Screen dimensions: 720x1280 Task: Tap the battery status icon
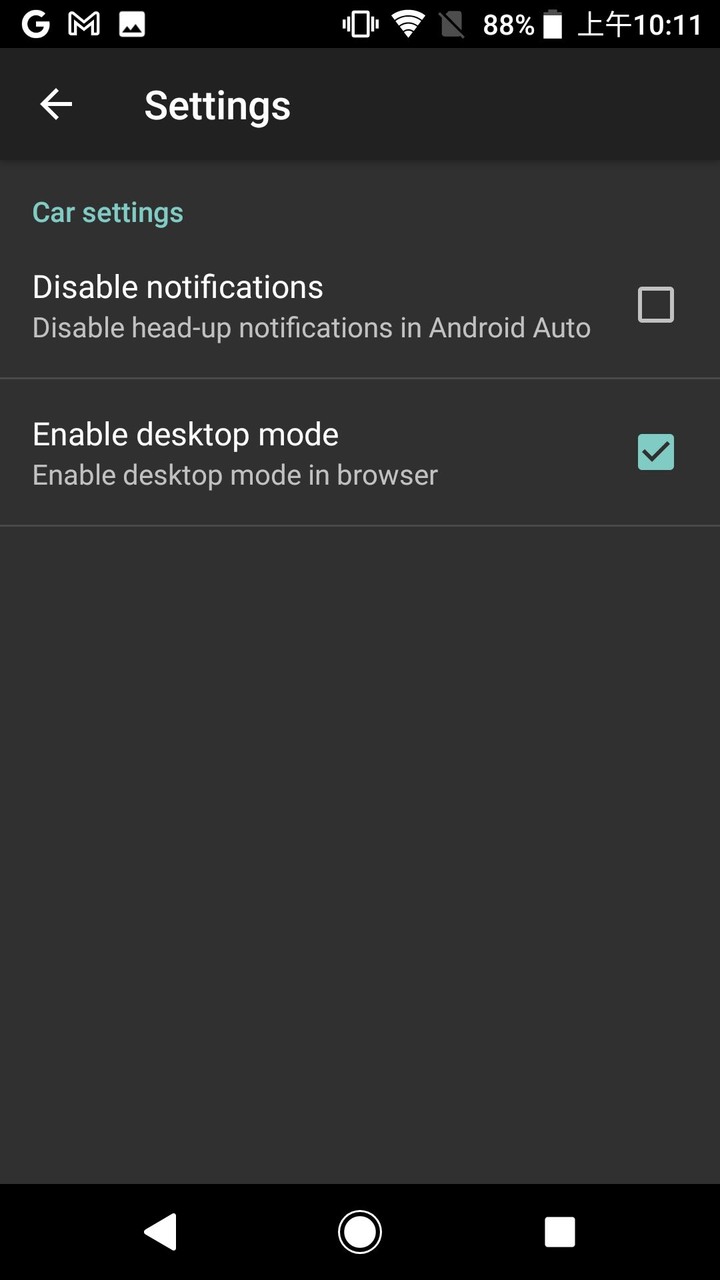tap(549, 23)
